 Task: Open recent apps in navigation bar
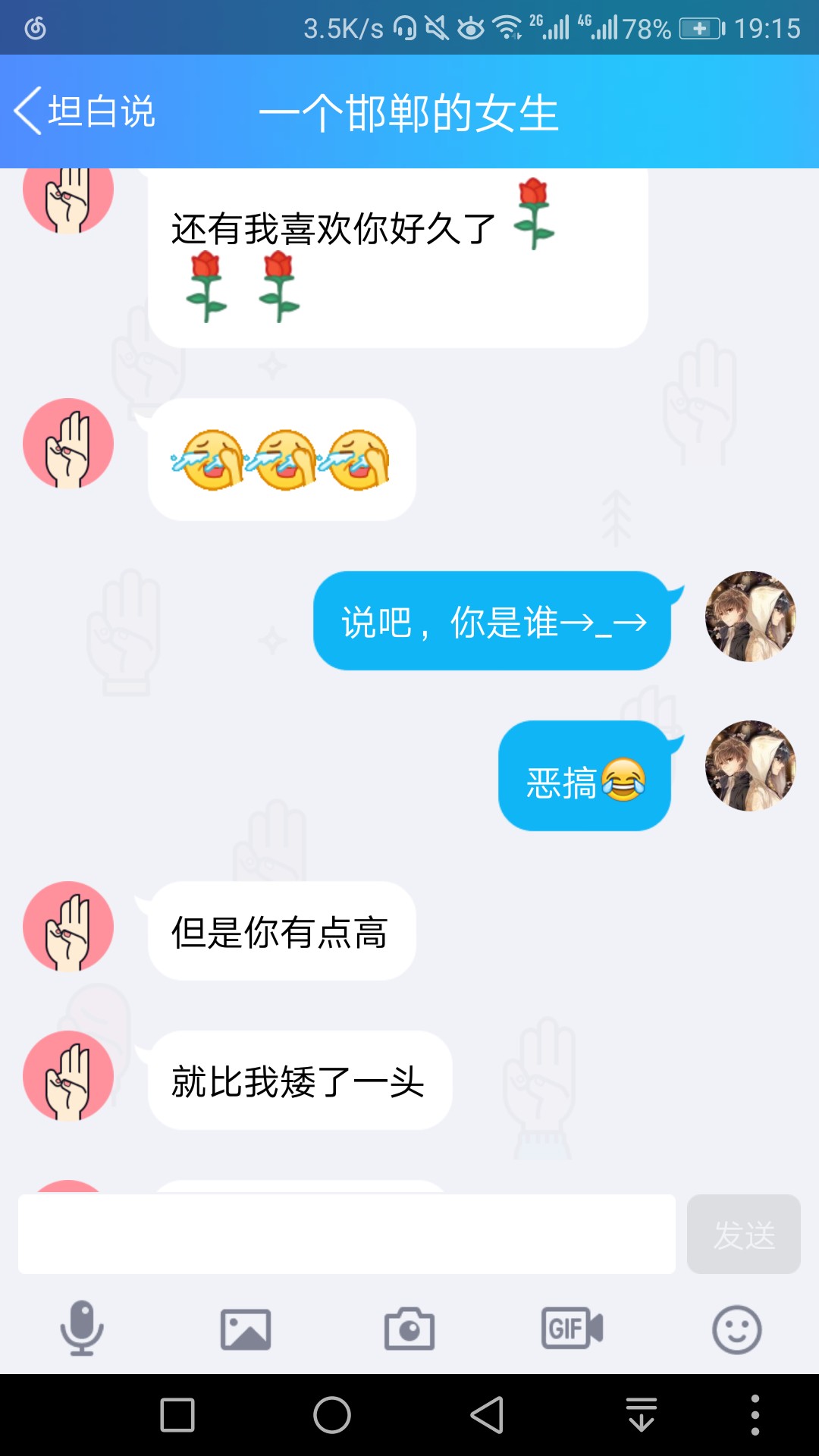tap(177, 1415)
